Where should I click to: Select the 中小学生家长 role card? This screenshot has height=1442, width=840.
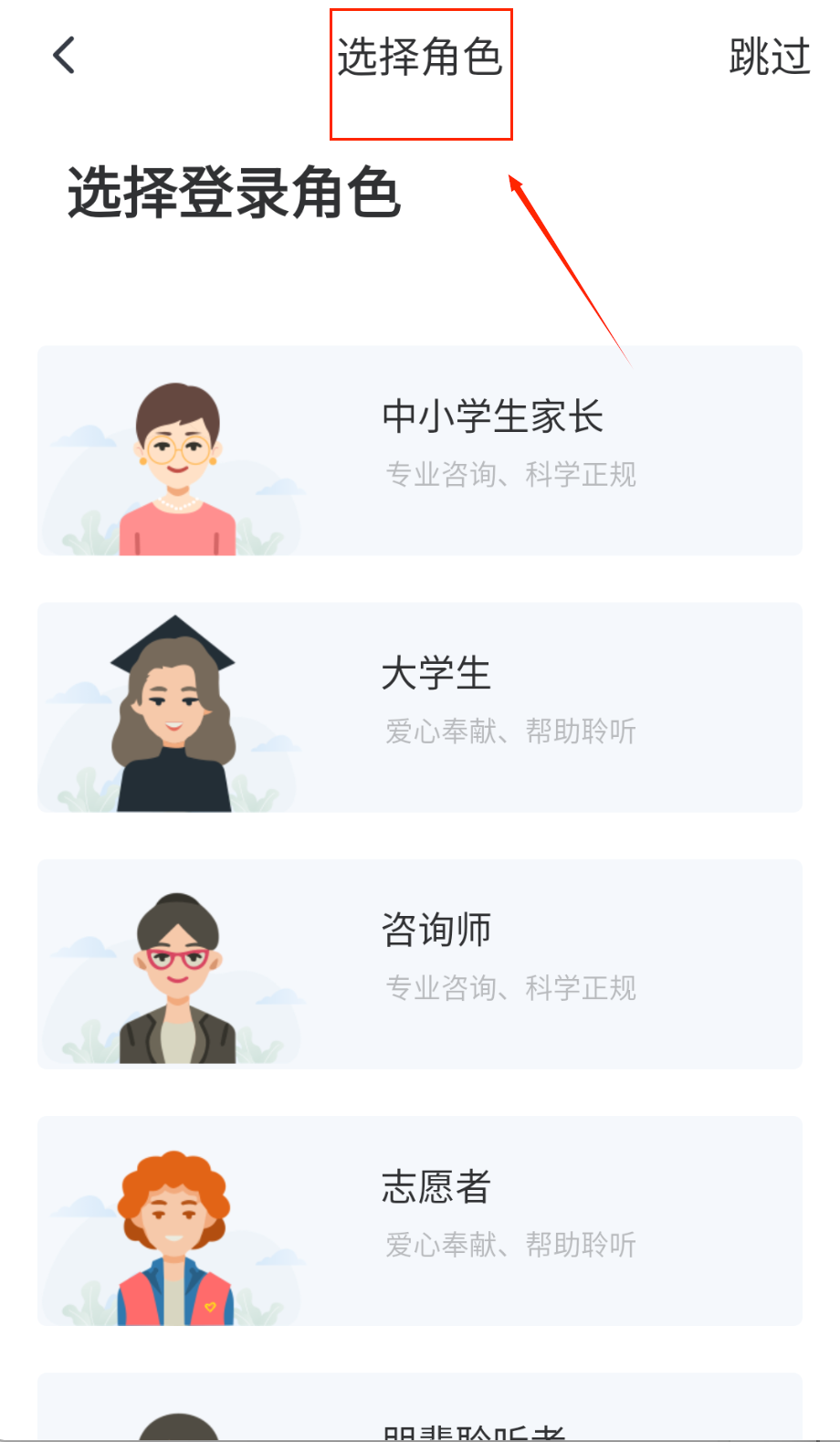tap(420, 450)
